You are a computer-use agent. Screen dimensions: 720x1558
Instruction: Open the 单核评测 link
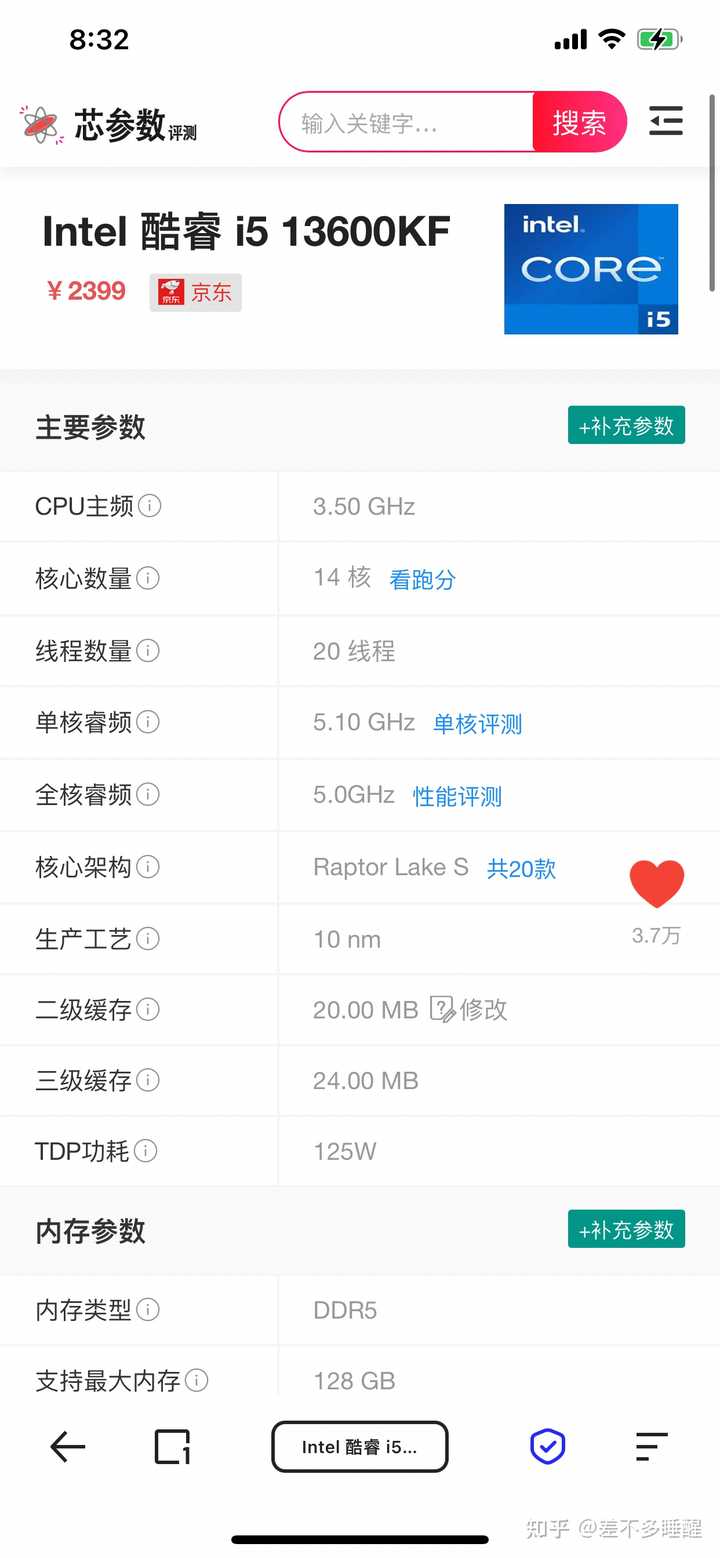coord(477,724)
